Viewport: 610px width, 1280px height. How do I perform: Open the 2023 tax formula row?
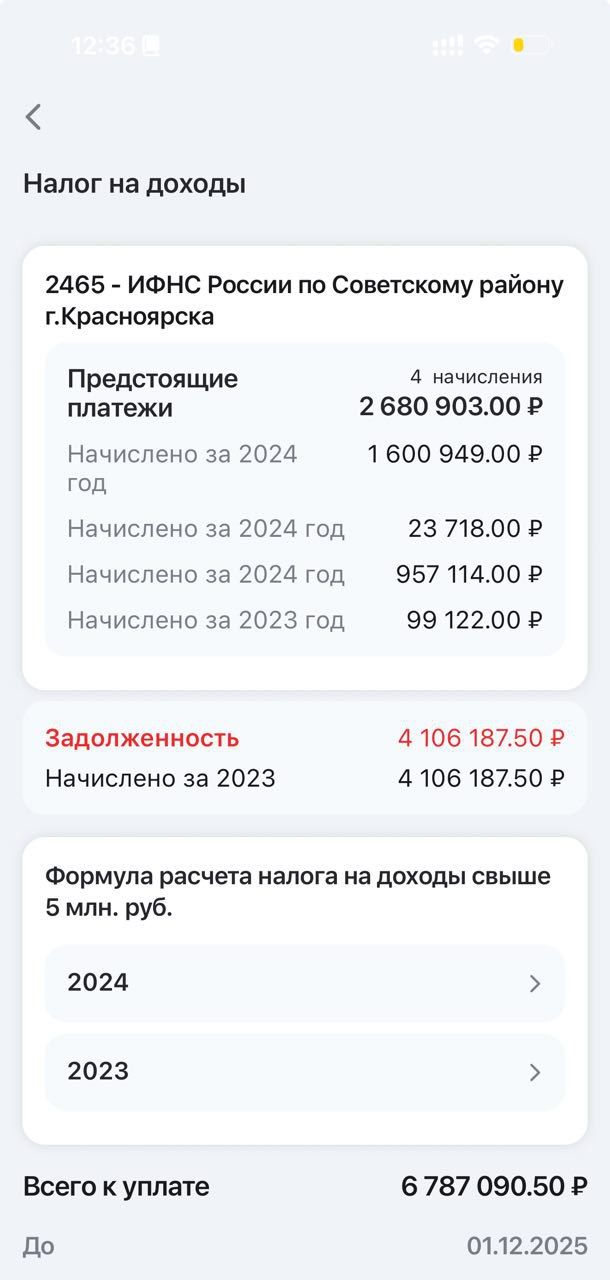(x=305, y=1072)
